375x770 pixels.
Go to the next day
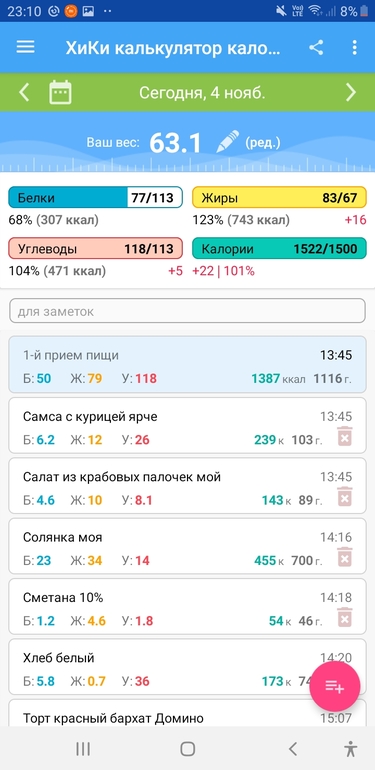click(x=350, y=92)
